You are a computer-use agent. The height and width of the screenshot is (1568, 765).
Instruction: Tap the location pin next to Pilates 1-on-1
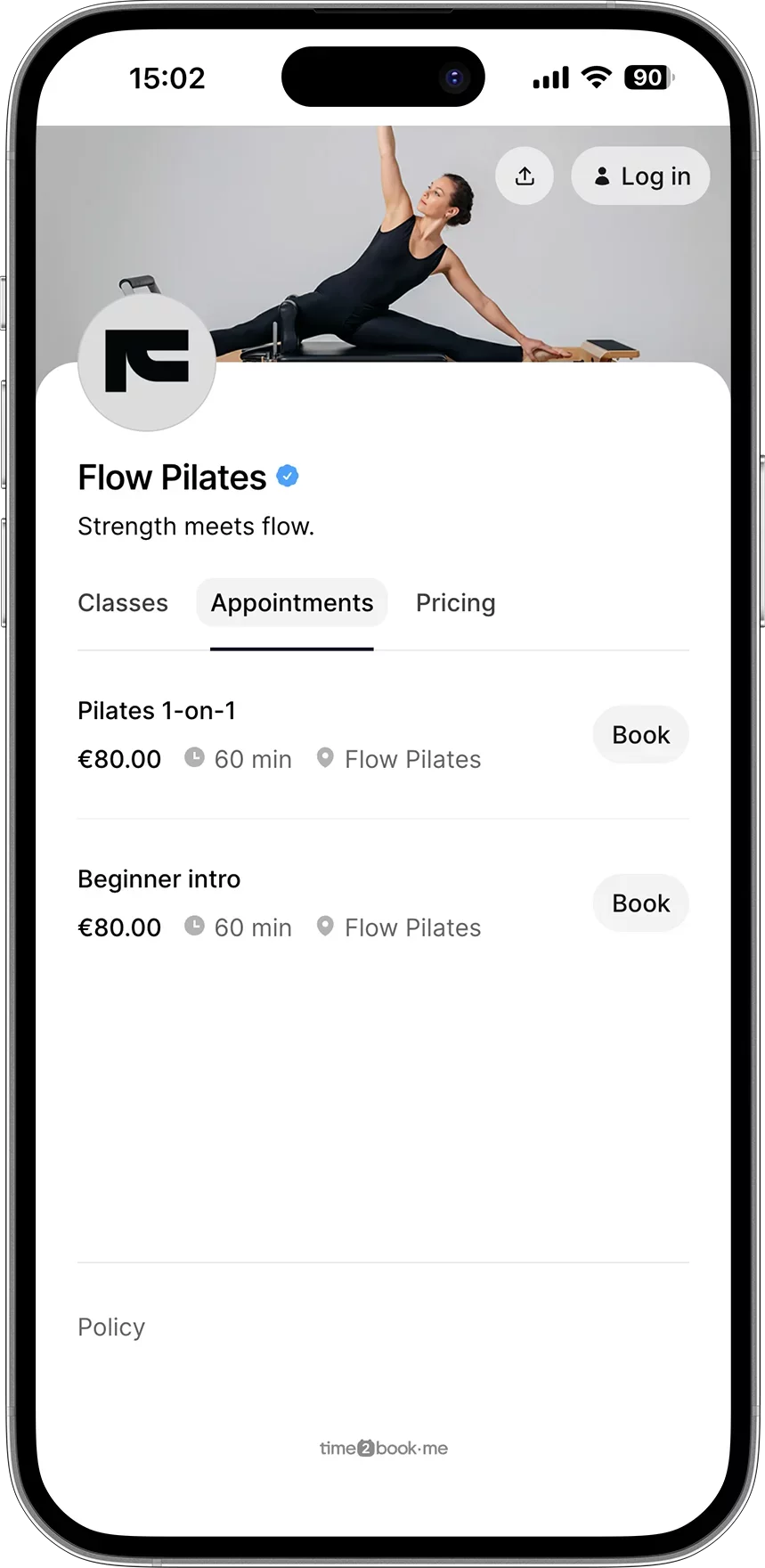coord(325,756)
